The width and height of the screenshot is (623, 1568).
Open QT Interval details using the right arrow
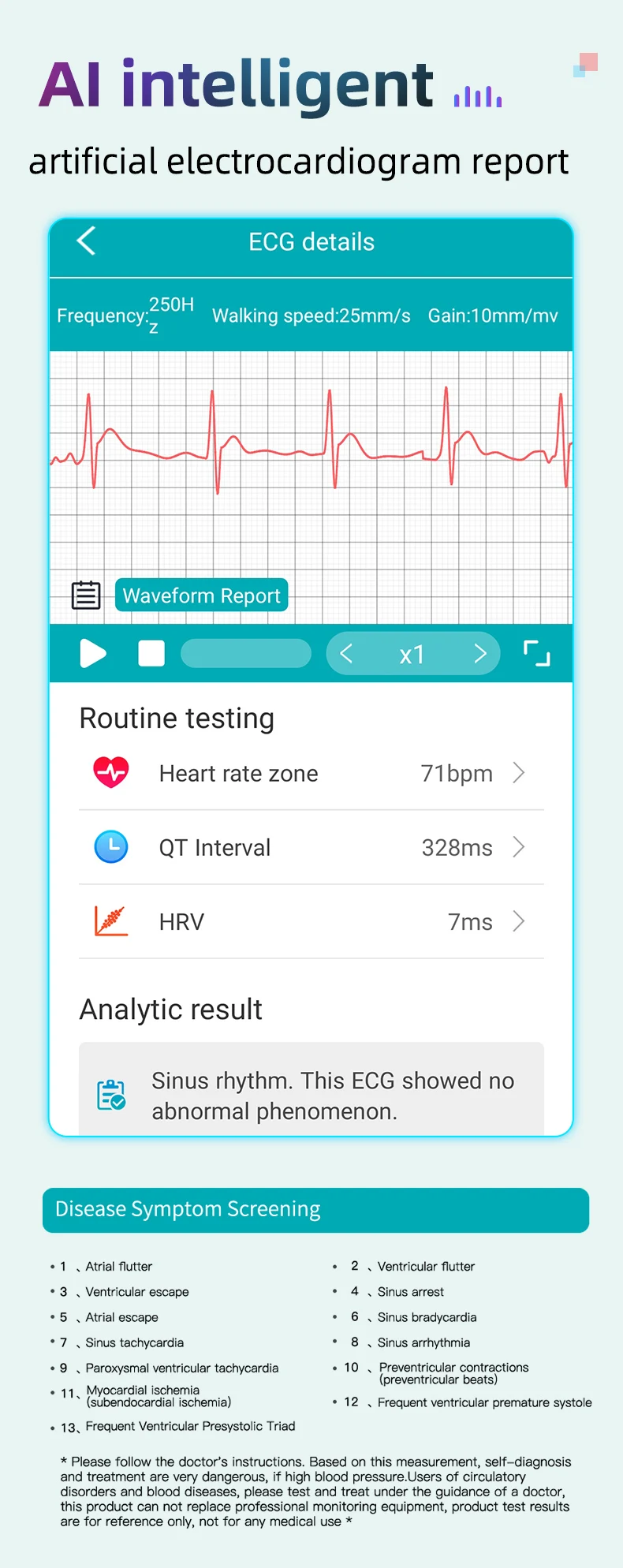pyautogui.click(x=519, y=847)
